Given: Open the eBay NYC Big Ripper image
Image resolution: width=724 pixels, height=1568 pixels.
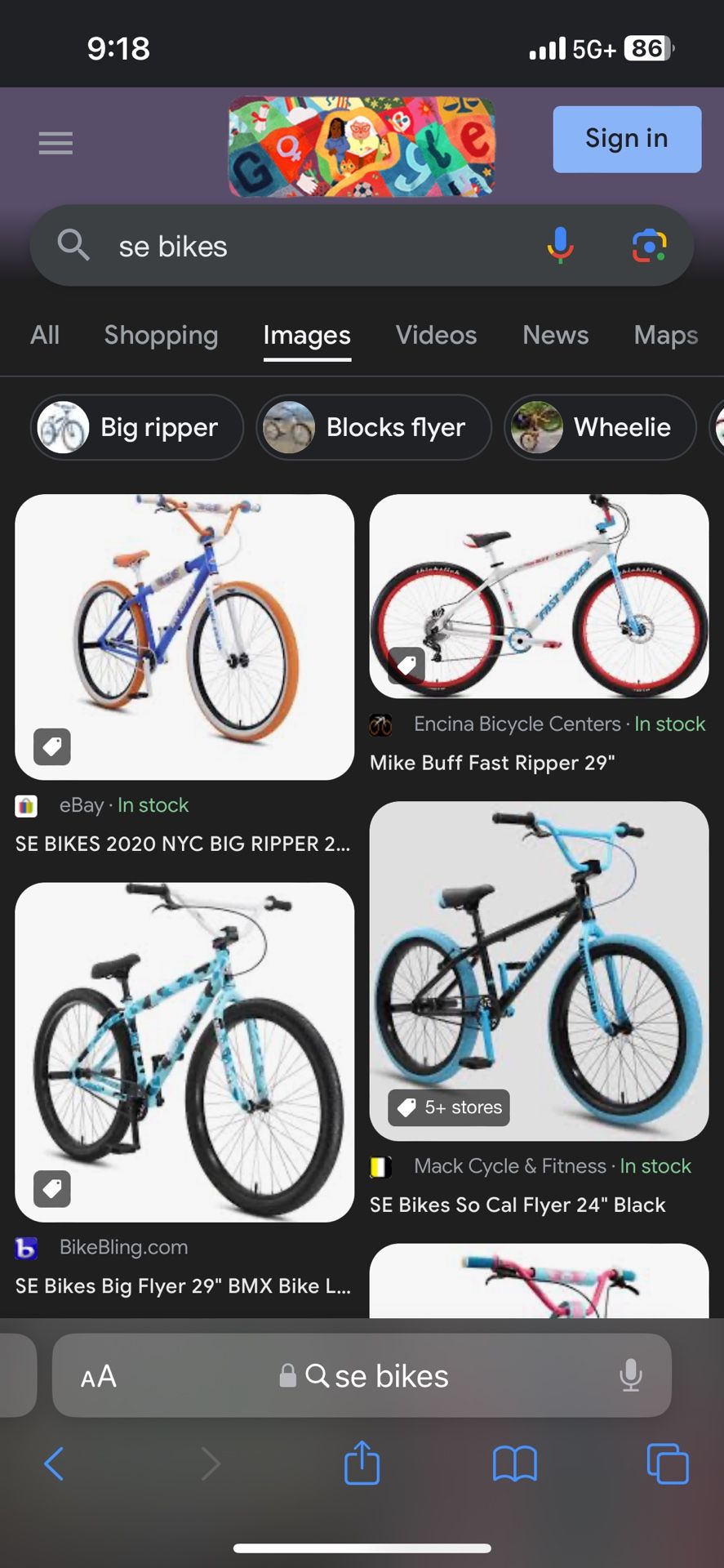Looking at the screenshot, I should [x=184, y=637].
